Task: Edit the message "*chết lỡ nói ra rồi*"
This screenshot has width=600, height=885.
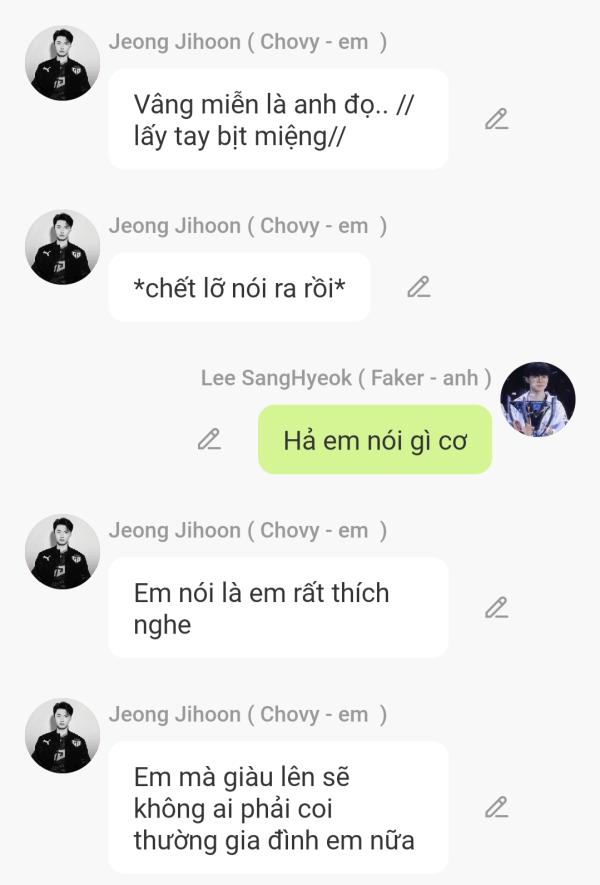Action: click(x=418, y=288)
